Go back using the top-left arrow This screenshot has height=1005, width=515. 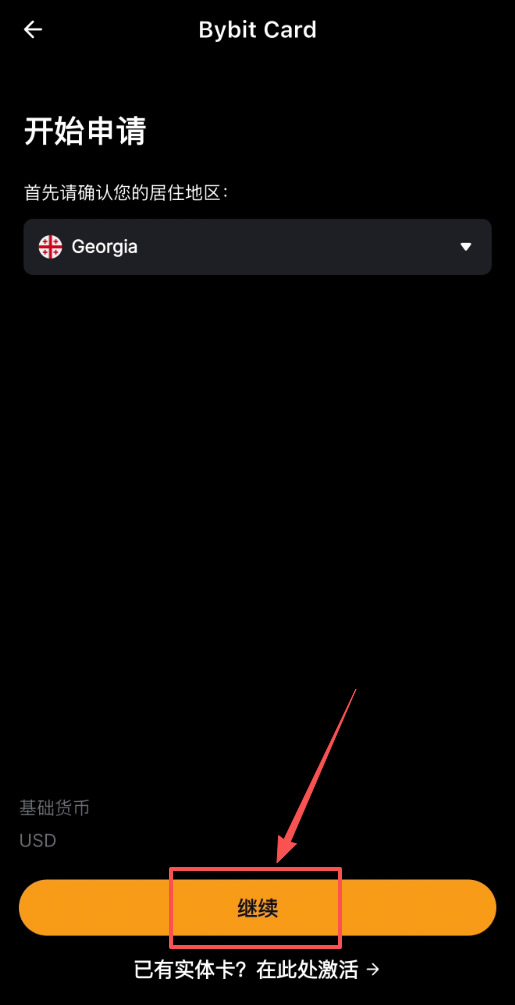pyautogui.click(x=33, y=29)
